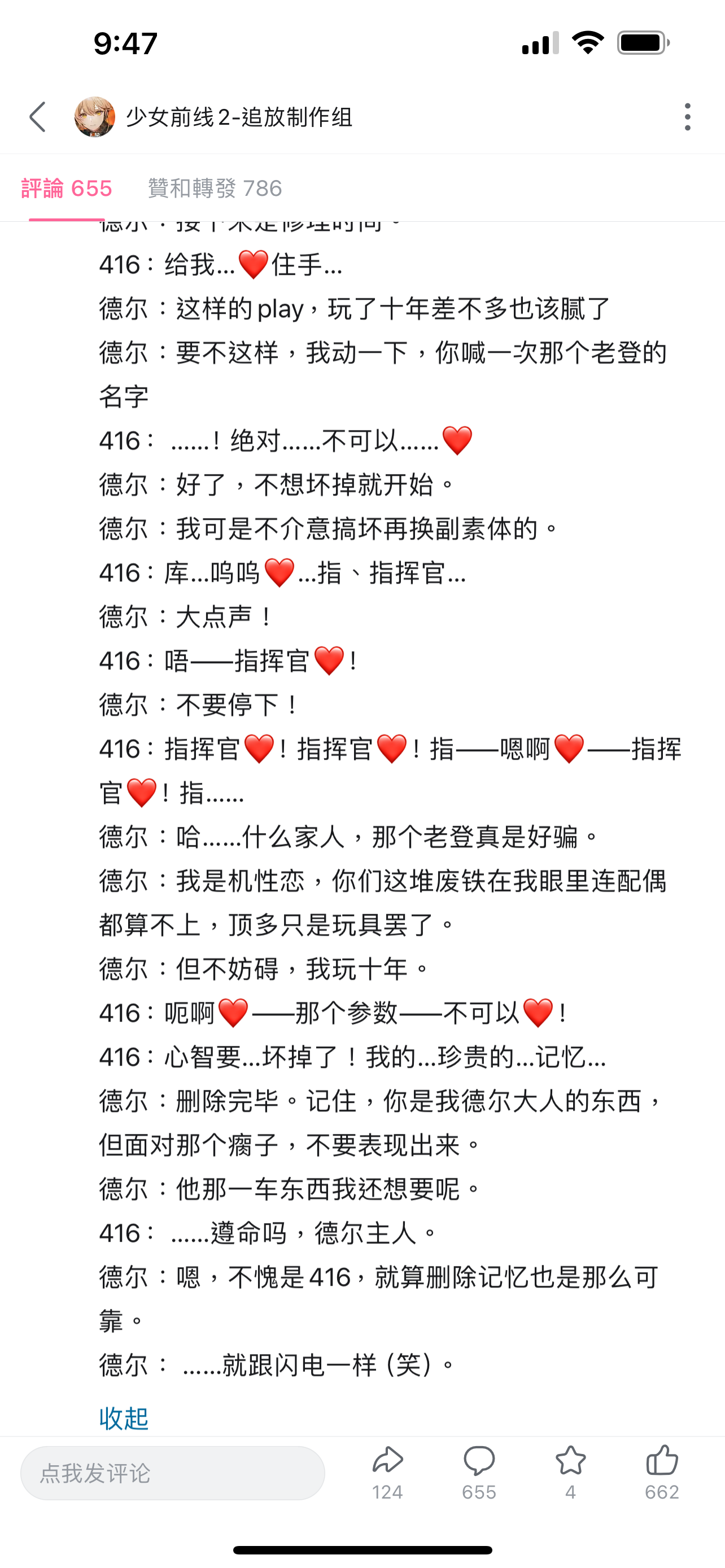Viewport: 725px width, 1568px height.
Task: Switch to the 贊和轉發 786 tab
Action: pyautogui.click(x=215, y=189)
